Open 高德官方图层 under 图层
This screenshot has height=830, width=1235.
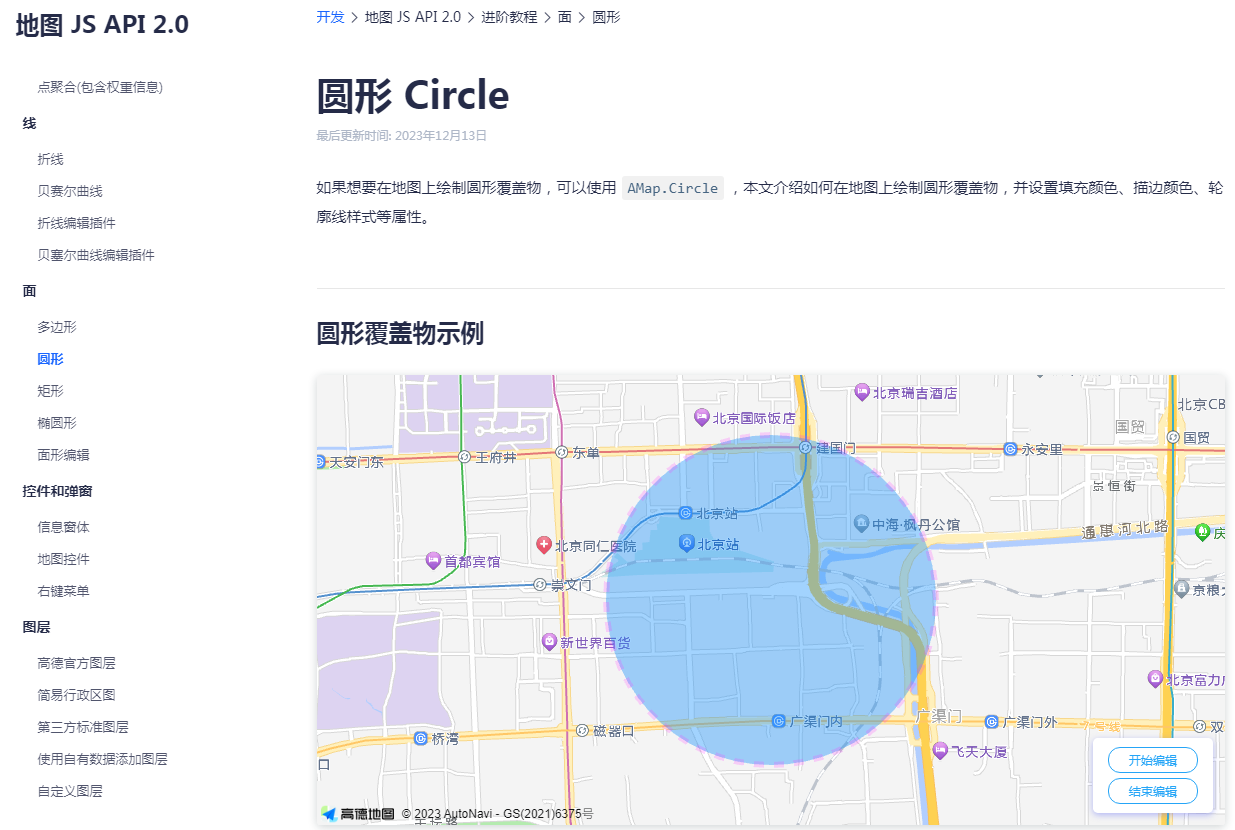coord(76,663)
